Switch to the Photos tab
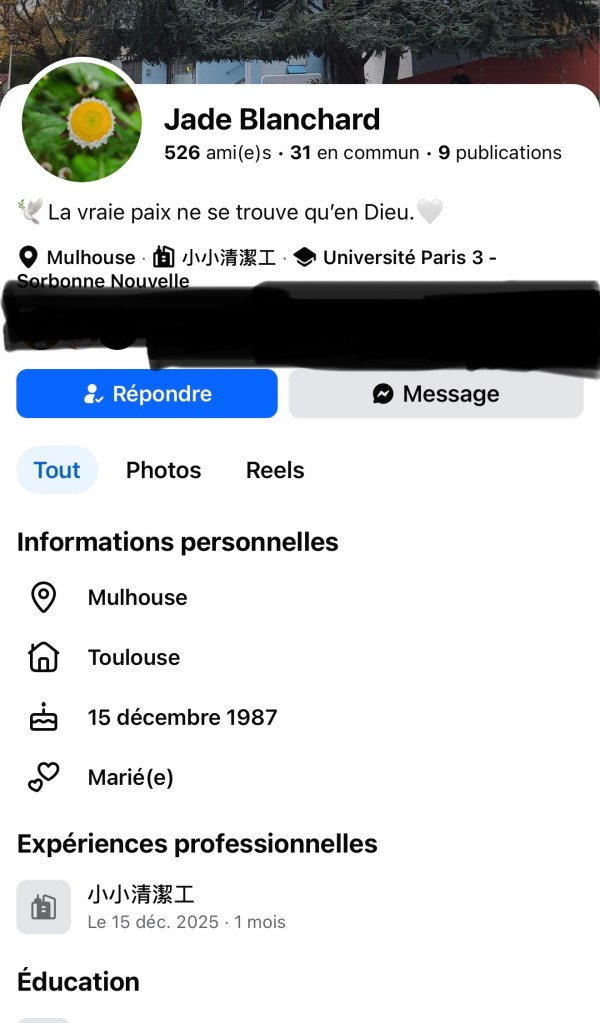 pos(163,470)
